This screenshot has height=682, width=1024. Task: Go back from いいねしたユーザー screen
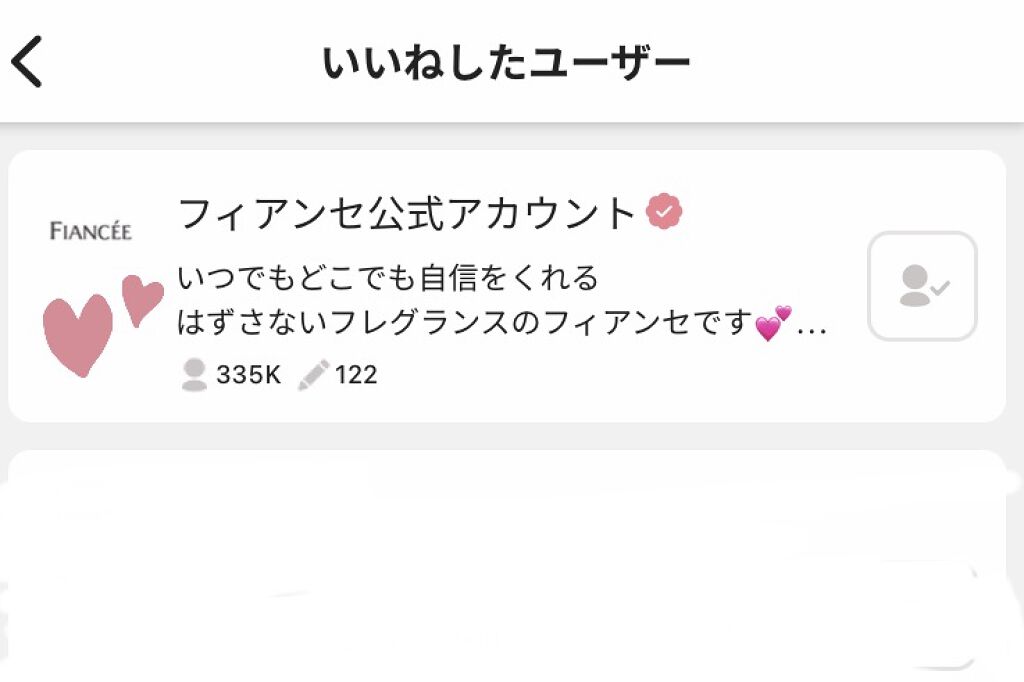pyautogui.click(x=28, y=62)
